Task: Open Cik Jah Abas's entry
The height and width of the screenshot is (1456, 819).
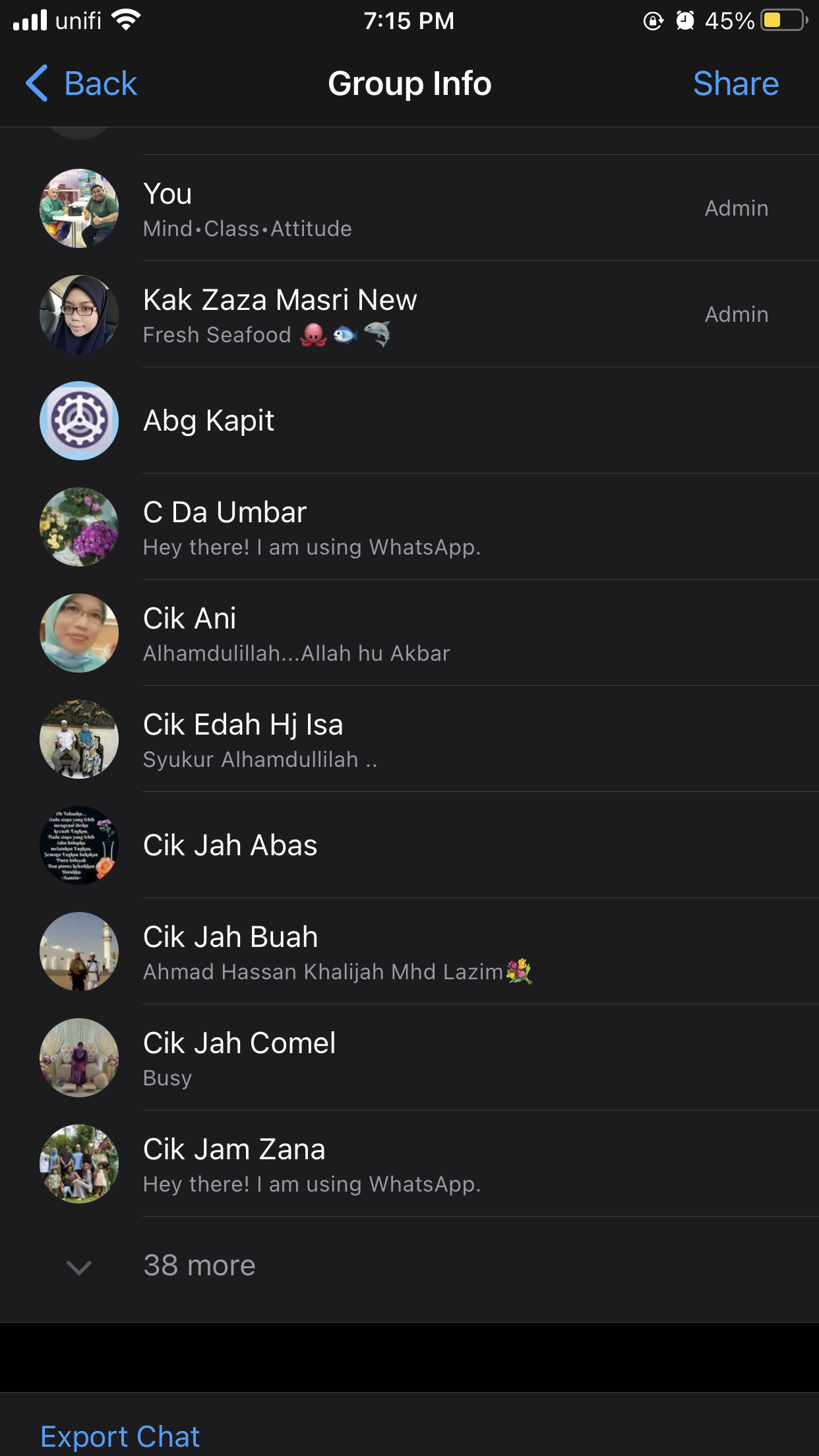Action: pos(409,845)
